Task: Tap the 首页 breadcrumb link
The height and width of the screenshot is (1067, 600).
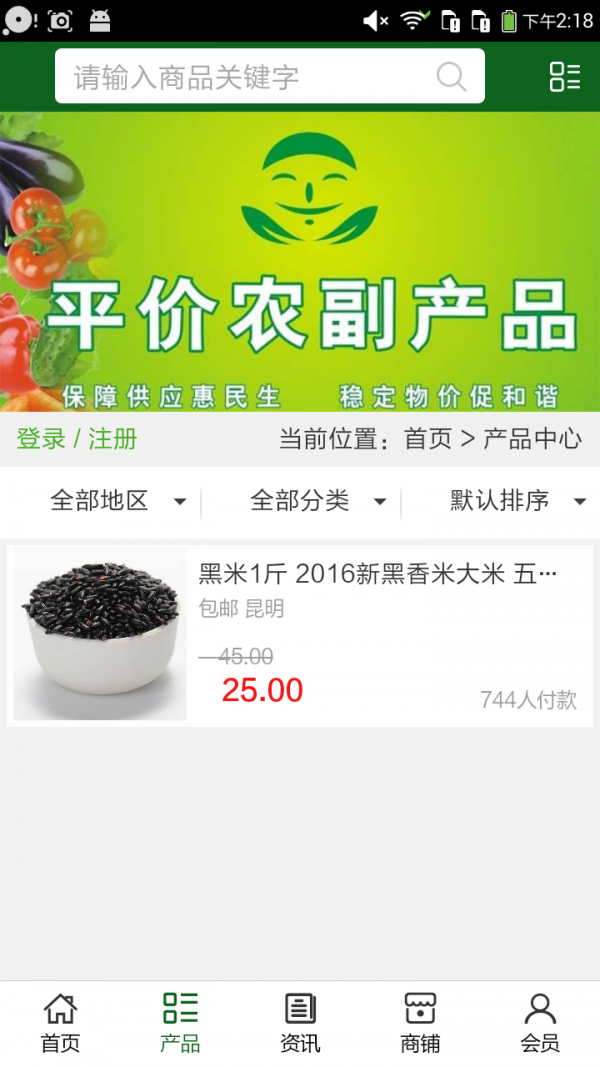Action: (x=428, y=439)
